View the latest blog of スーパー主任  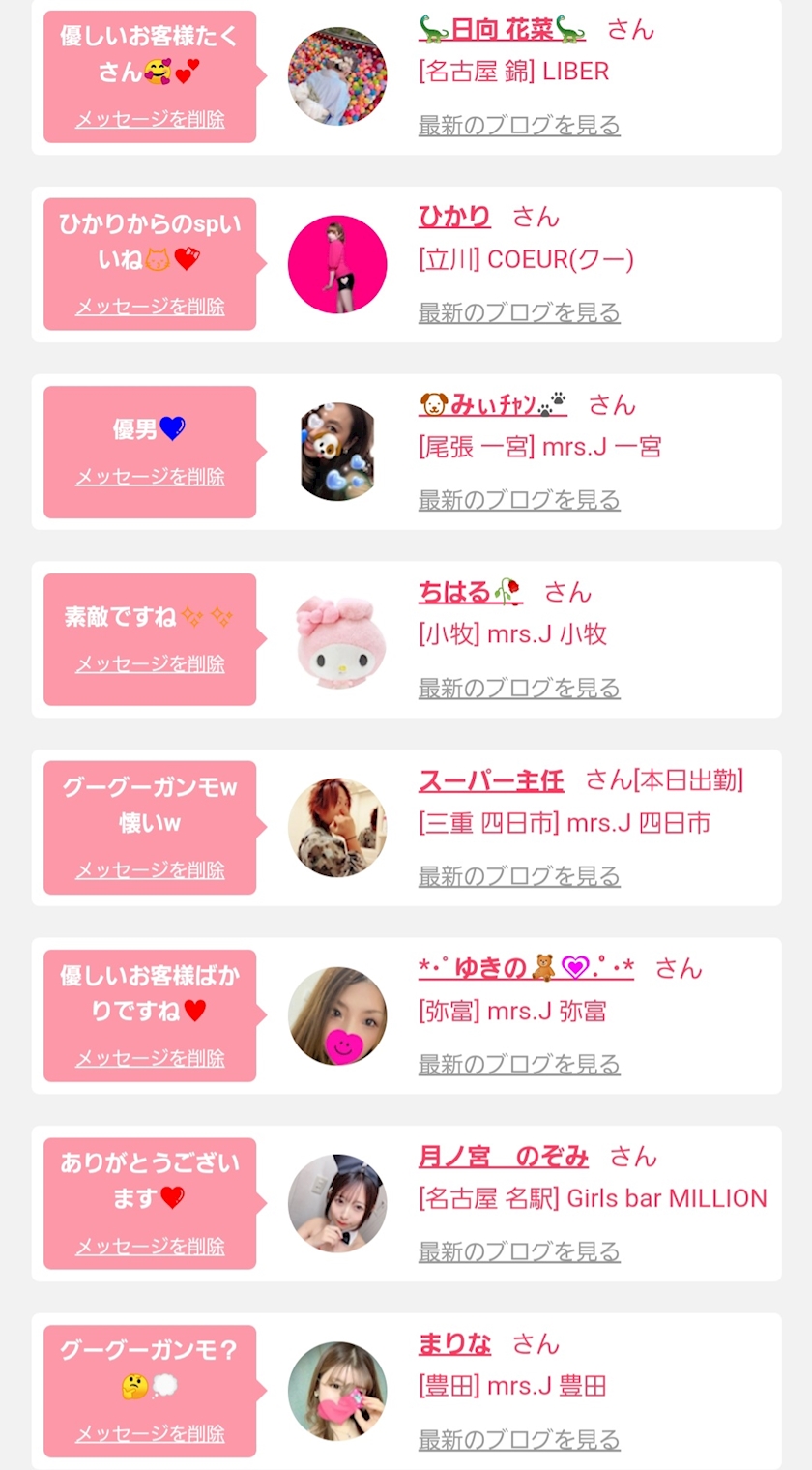pyautogui.click(x=519, y=876)
